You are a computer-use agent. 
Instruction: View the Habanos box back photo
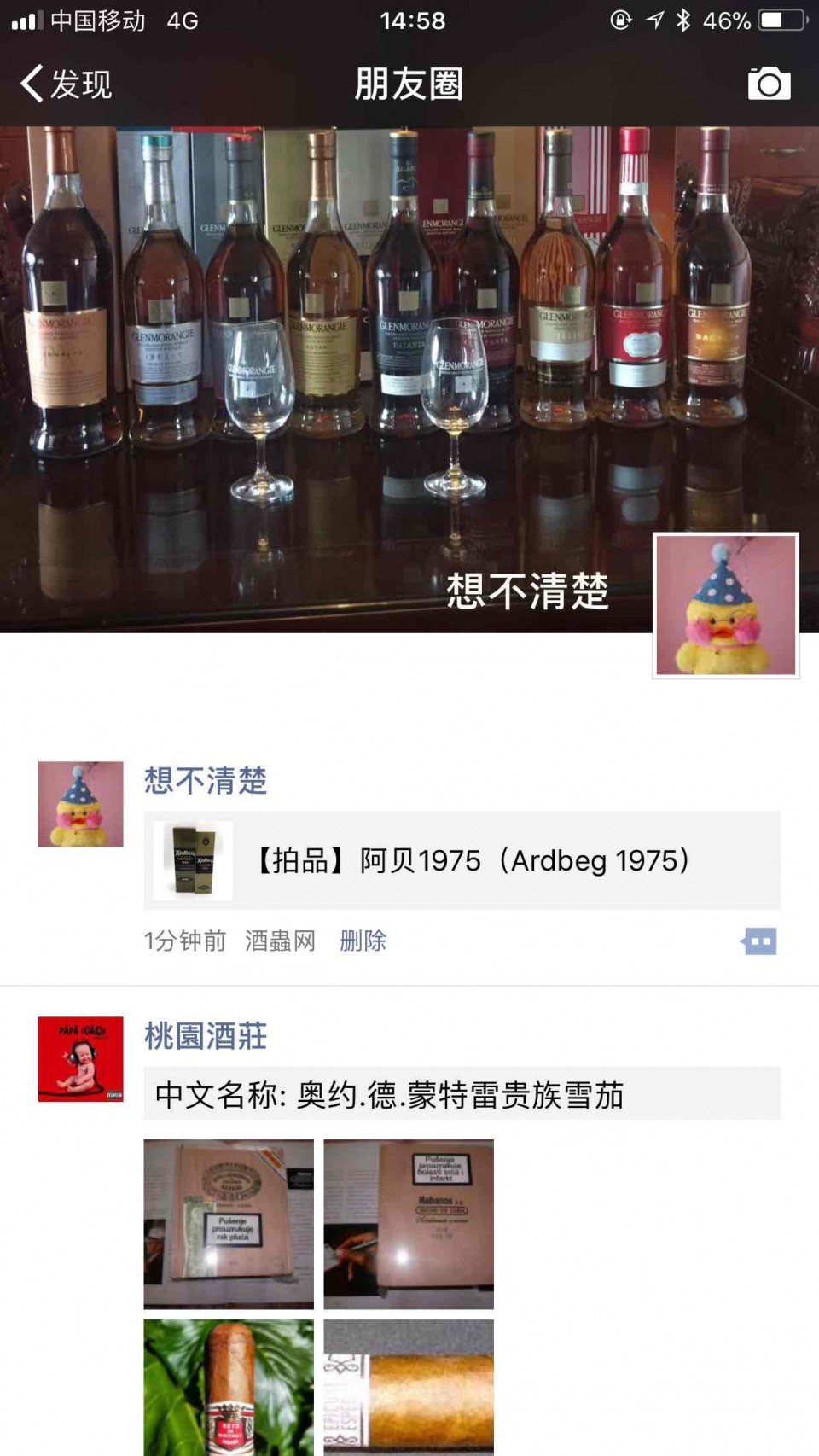[409, 1224]
